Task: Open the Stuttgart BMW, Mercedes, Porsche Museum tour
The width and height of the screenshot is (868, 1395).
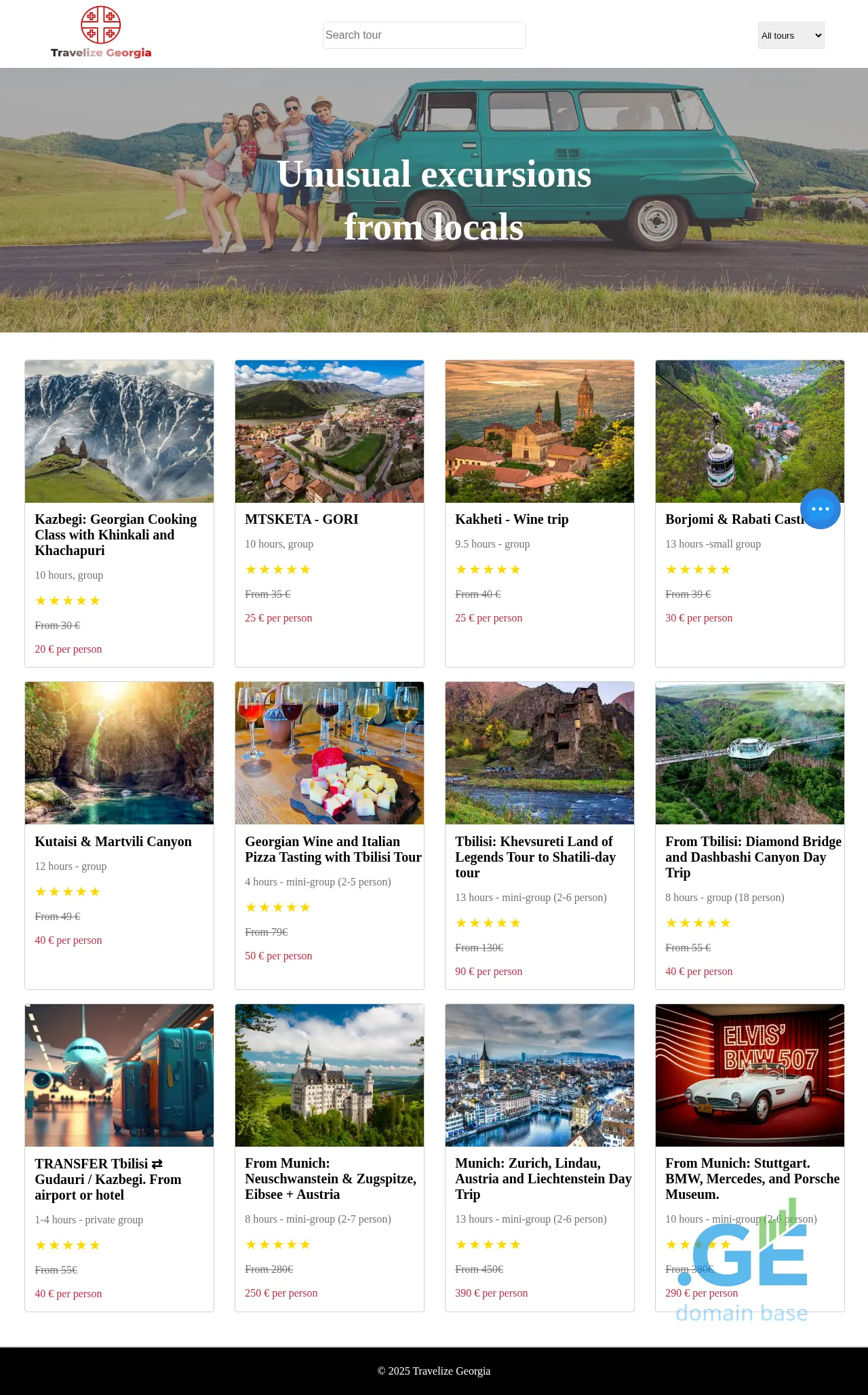Action: (x=751, y=1178)
